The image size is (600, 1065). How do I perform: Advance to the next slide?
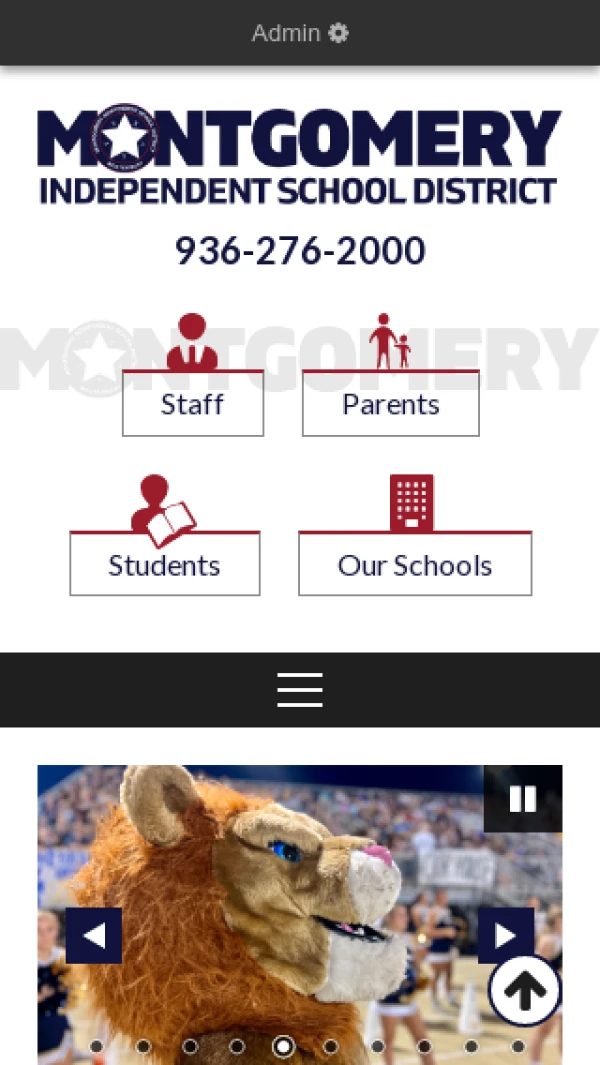505,936
